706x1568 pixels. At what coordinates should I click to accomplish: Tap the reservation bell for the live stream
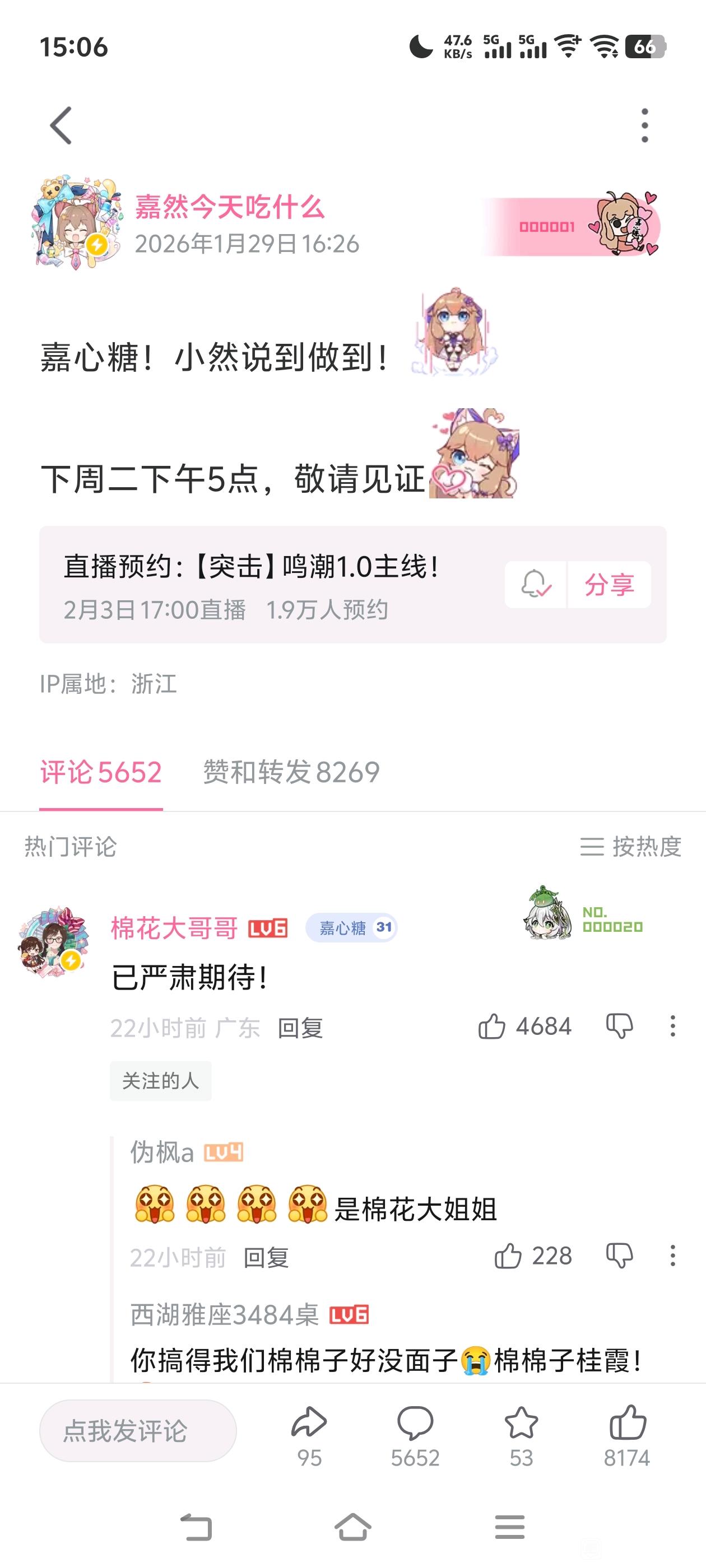click(x=536, y=584)
